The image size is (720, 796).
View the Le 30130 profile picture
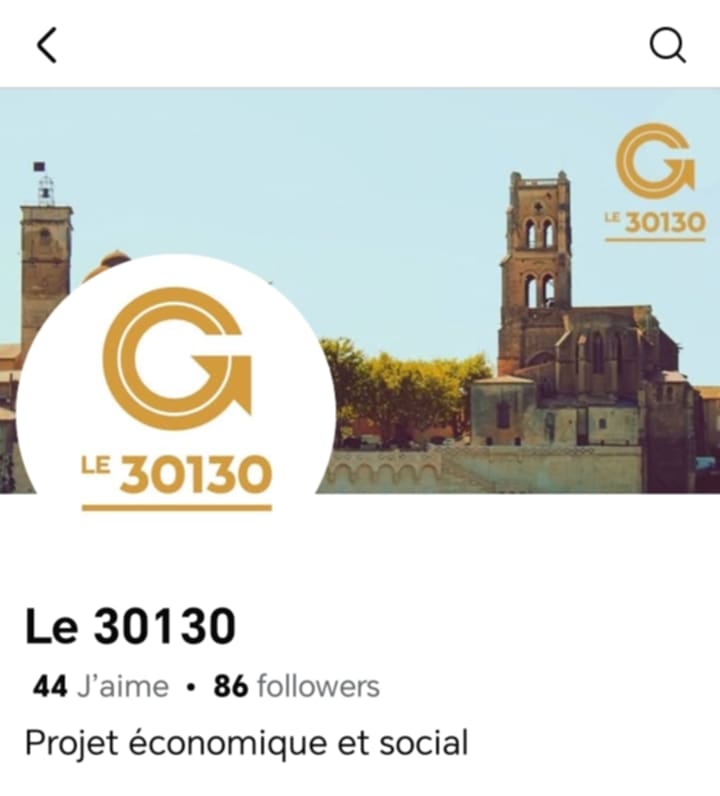click(x=177, y=390)
